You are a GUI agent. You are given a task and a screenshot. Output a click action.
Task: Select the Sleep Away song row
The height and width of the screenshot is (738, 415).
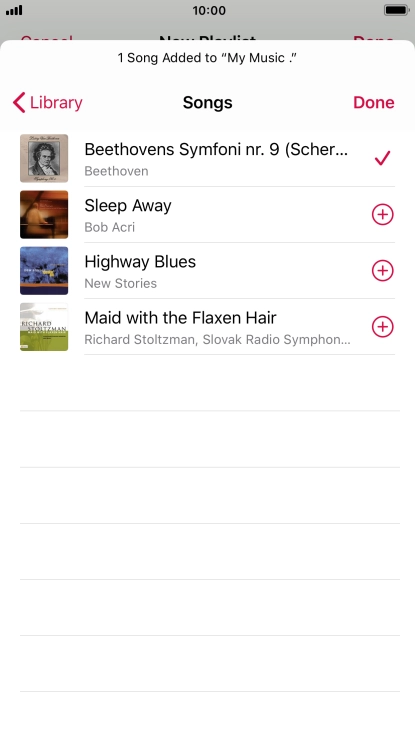208,215
